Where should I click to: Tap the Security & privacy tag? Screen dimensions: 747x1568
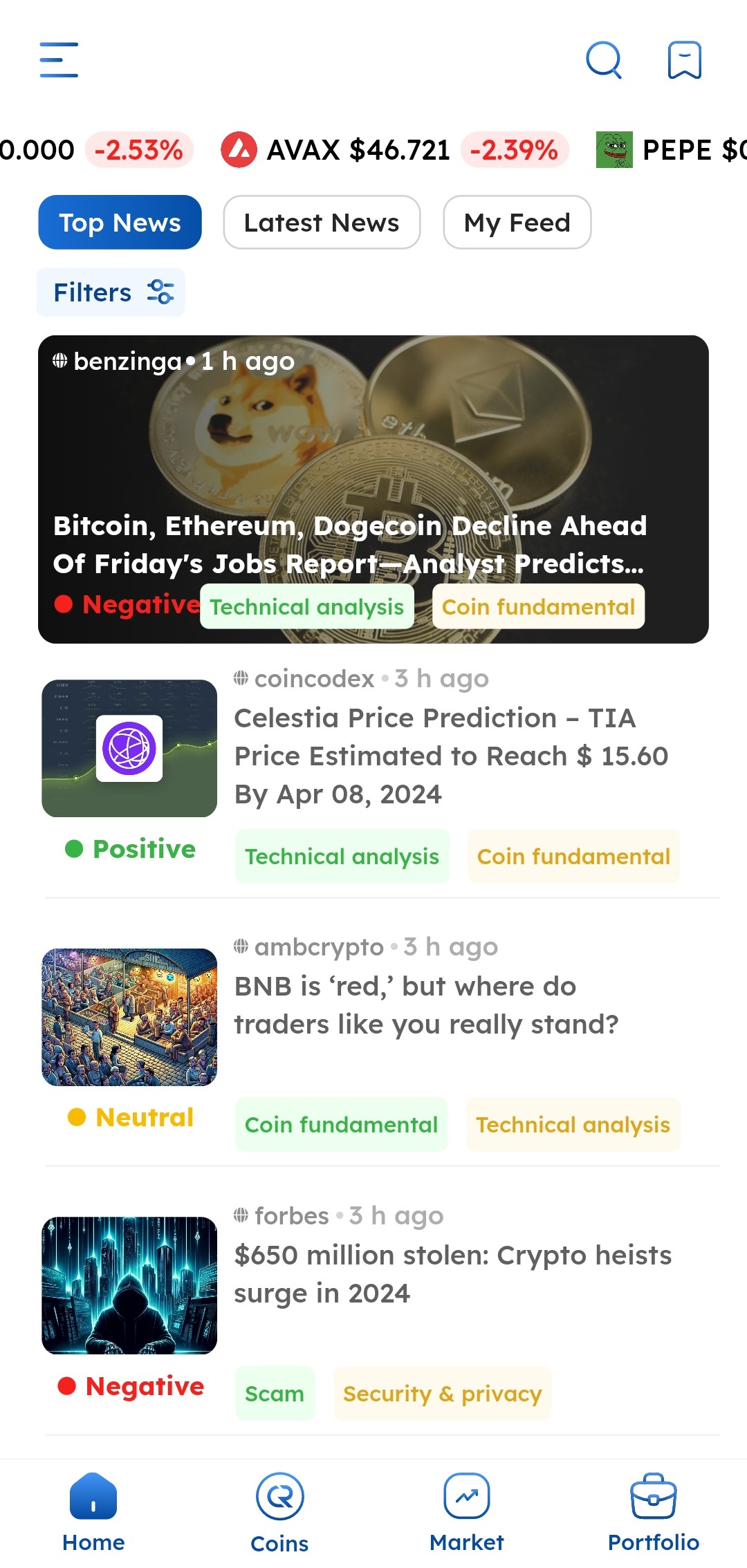click(x=442, y=1394)
